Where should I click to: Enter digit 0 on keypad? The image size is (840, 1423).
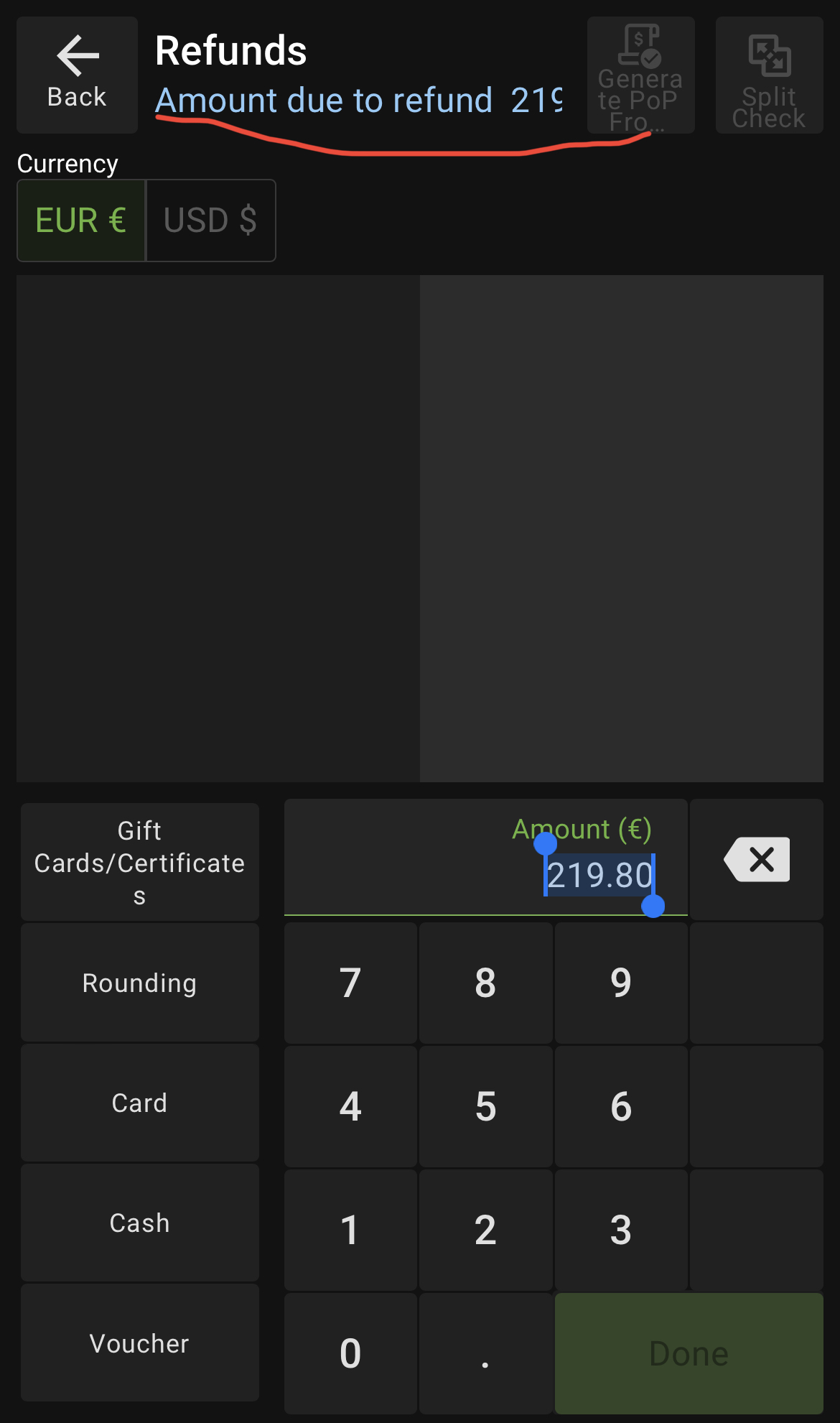350,1353
